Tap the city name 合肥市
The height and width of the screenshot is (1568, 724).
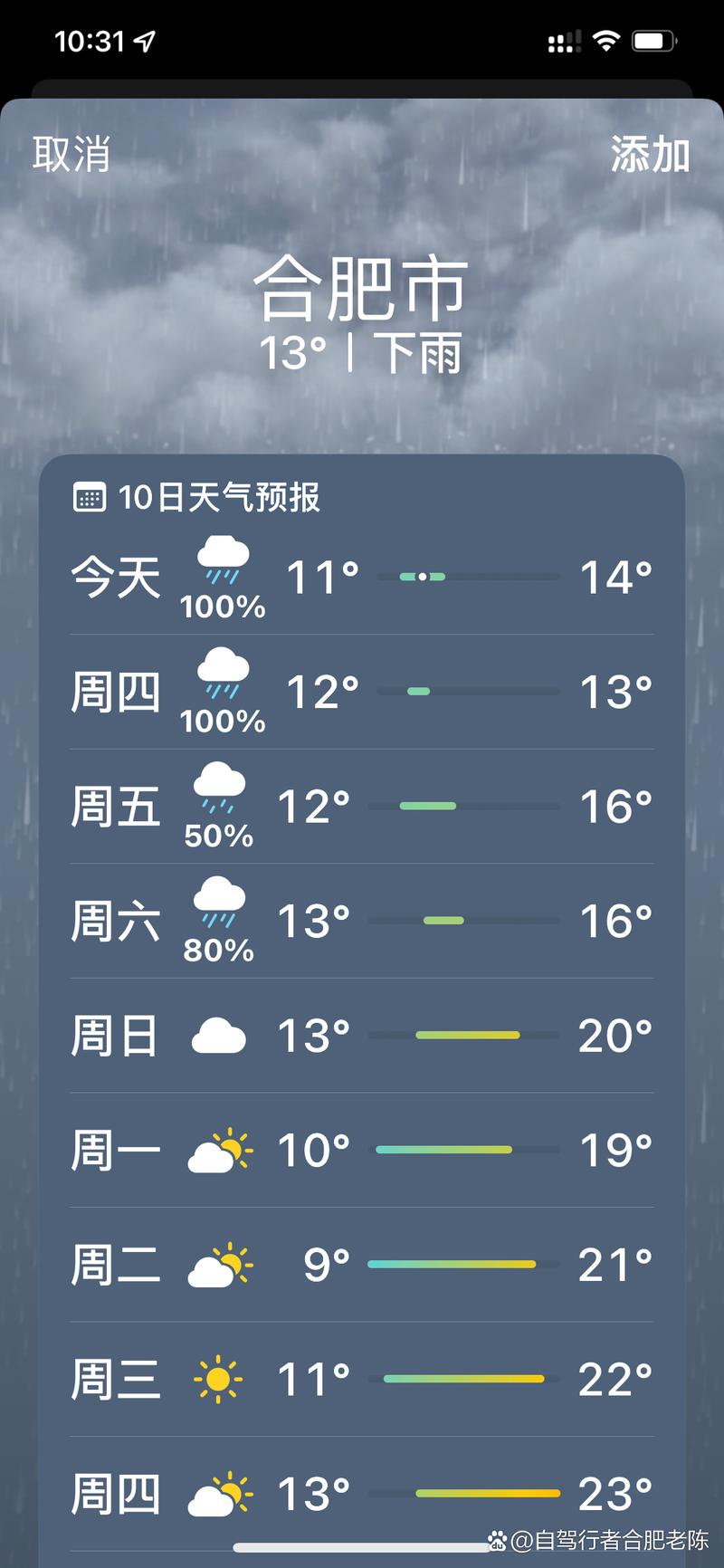tap(362, 290)
